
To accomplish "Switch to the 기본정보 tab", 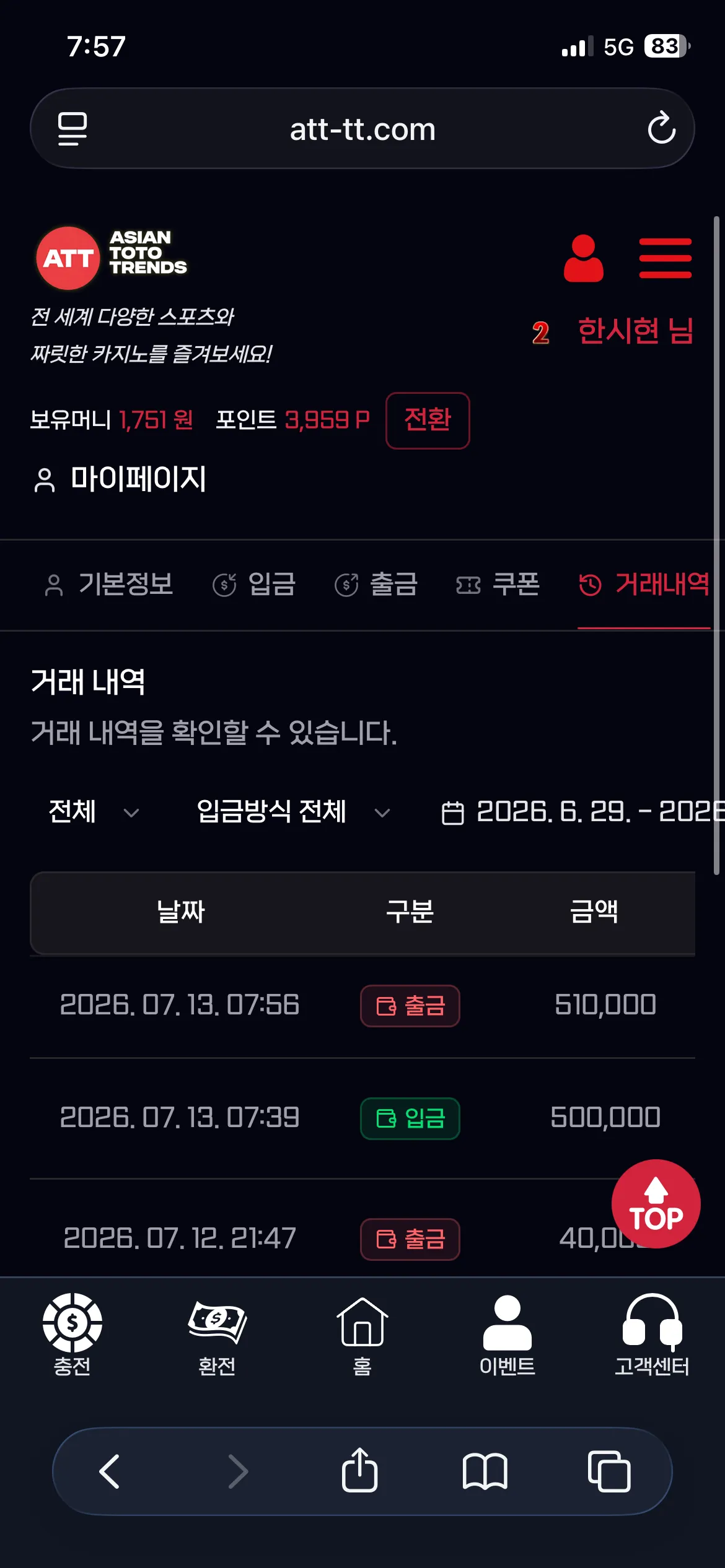I will tap(109, 584).
